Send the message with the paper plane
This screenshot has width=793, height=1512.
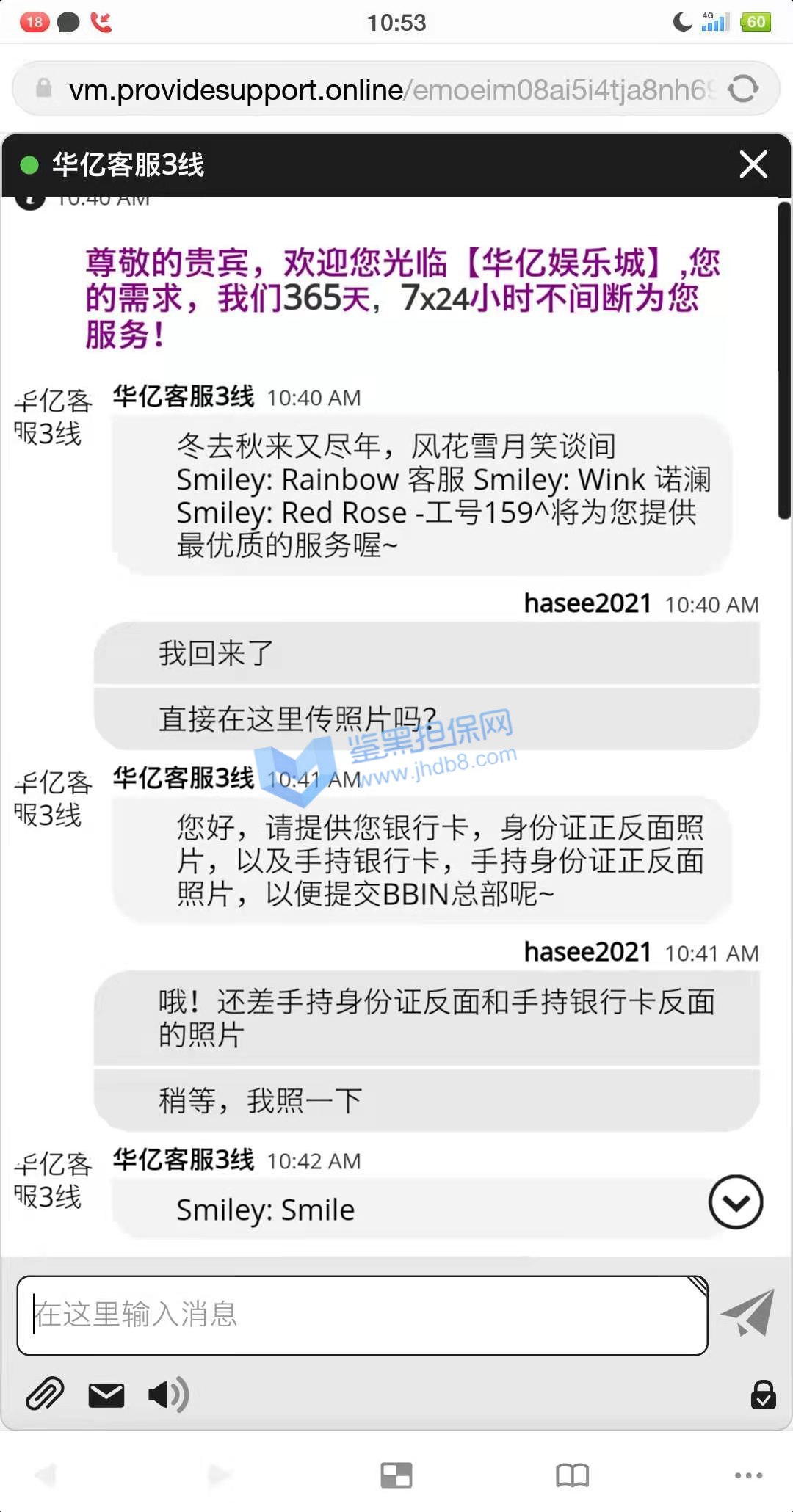coord(749,1313)
